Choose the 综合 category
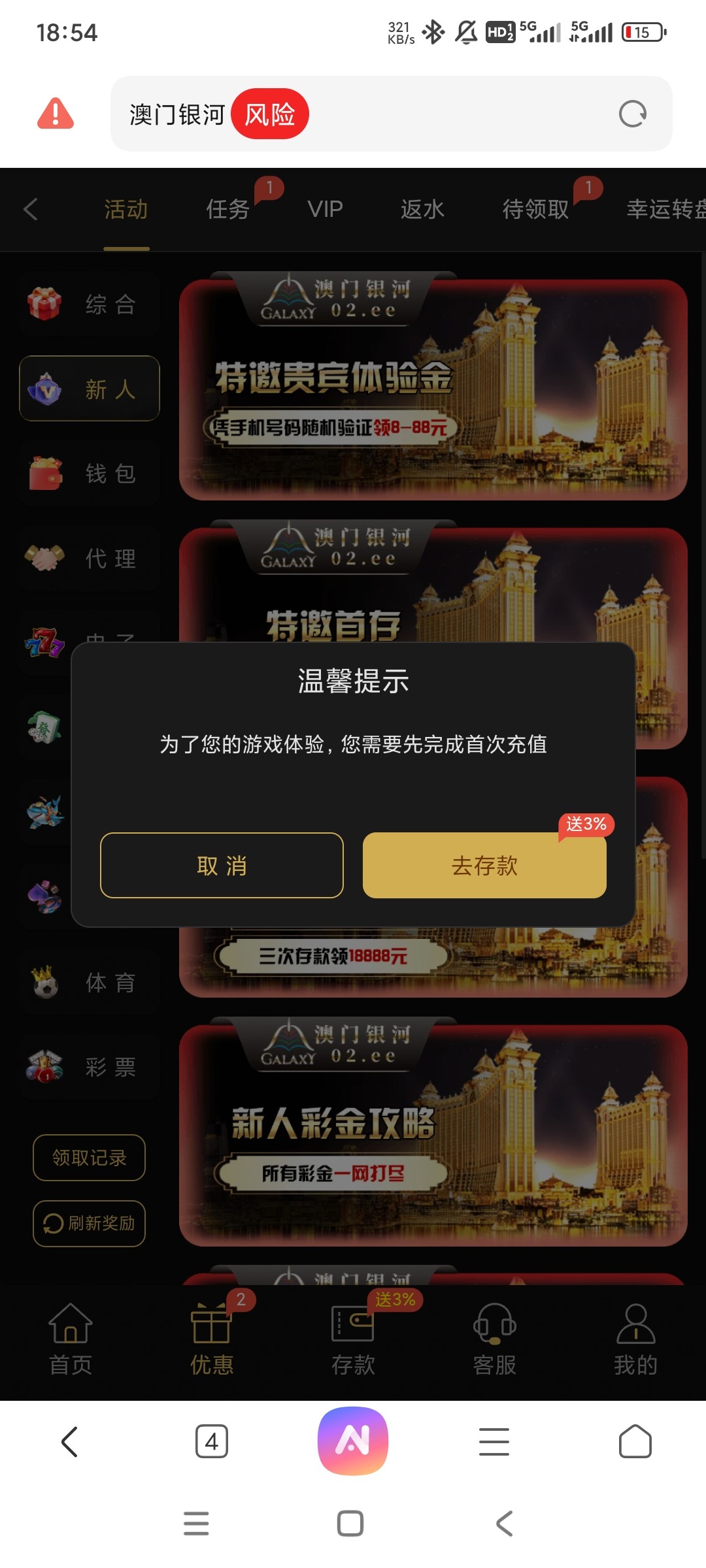706x1568 pixels. point(90,304)
